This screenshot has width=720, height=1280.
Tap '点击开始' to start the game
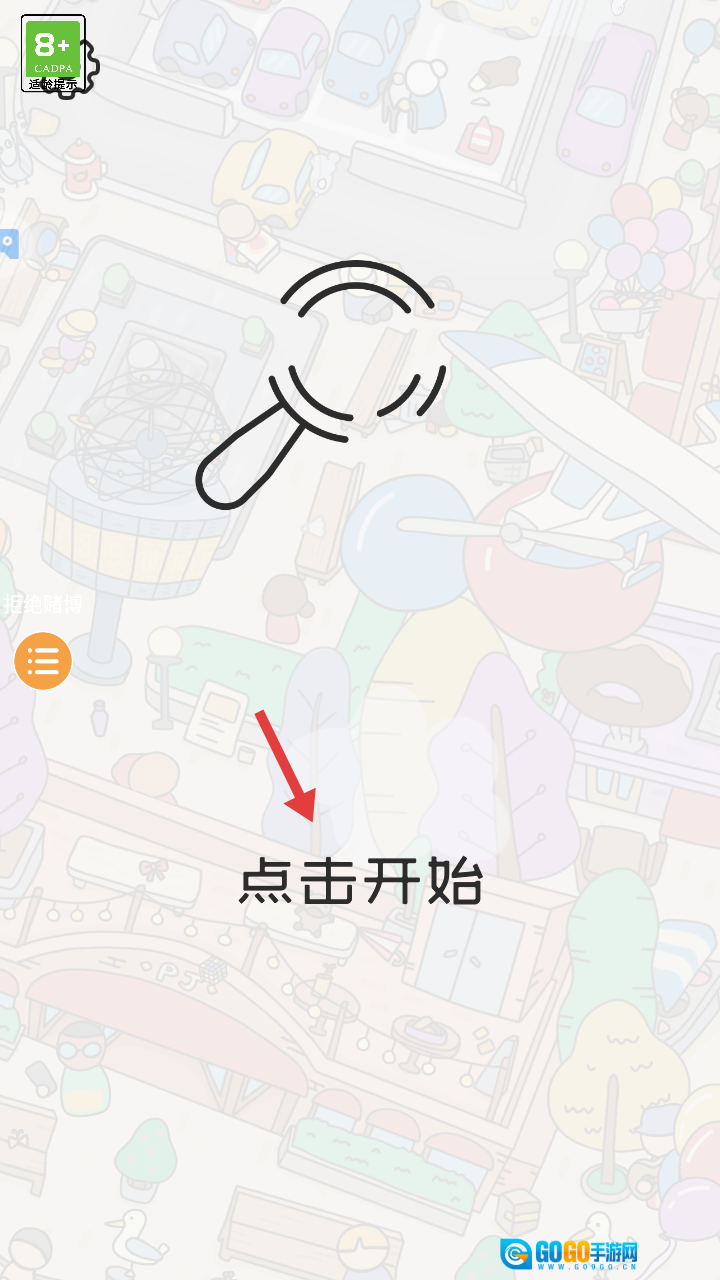(360, 882)
